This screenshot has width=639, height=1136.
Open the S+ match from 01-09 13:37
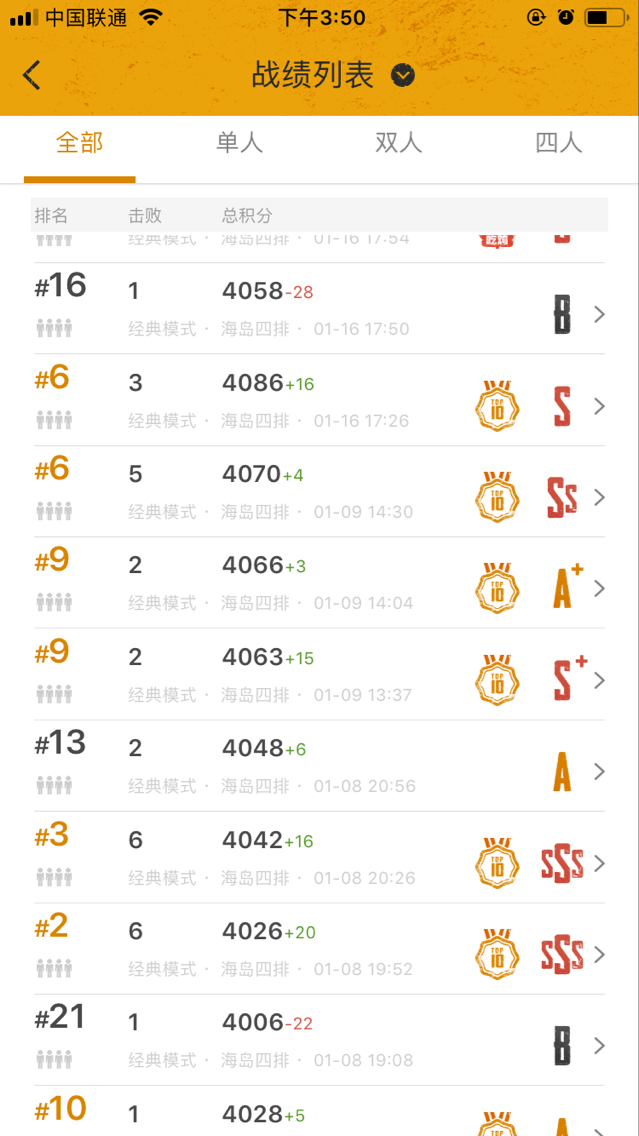pos(320,674)
